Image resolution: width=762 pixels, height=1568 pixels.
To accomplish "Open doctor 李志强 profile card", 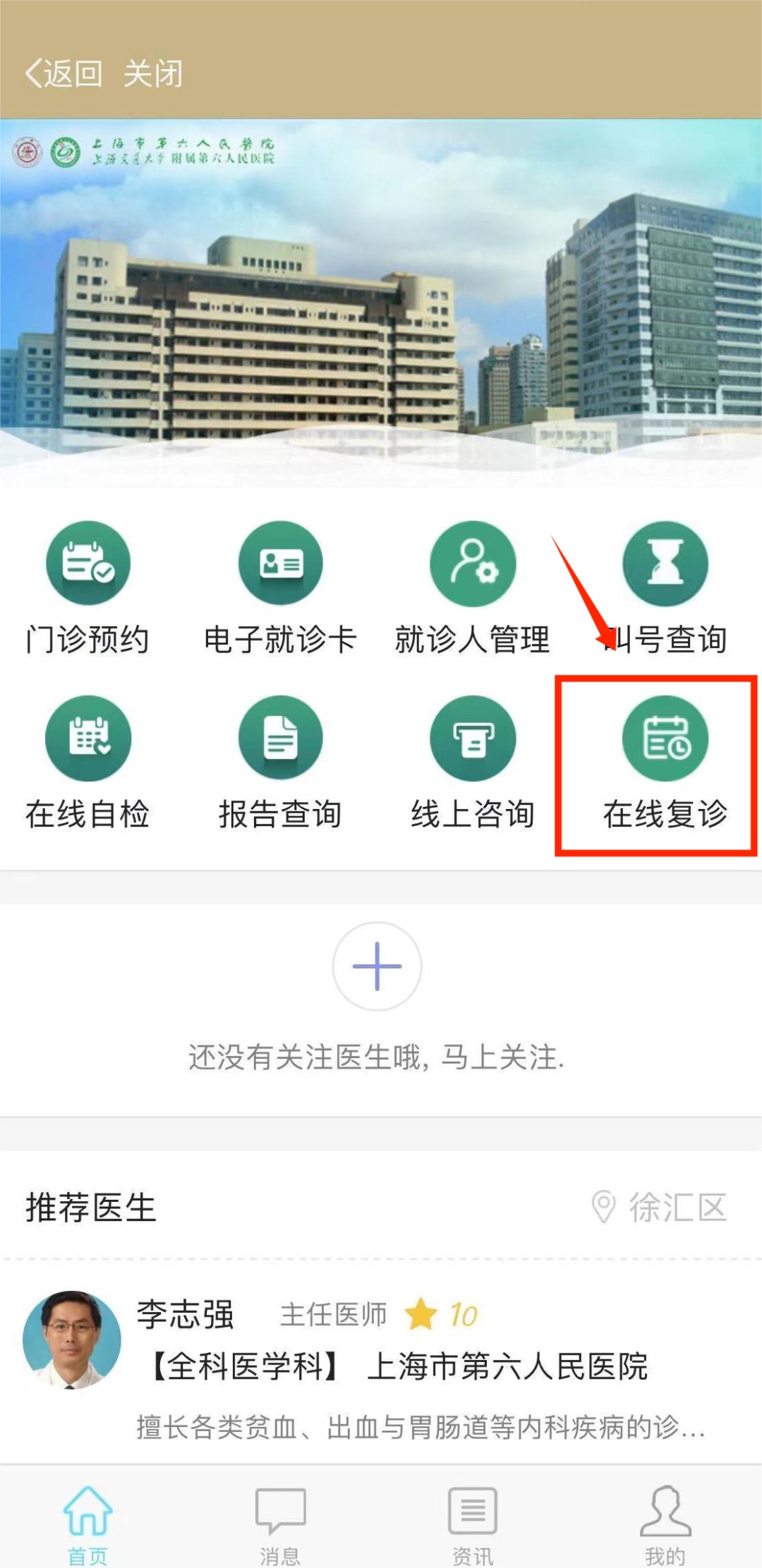I will (x=381, y=1361).
